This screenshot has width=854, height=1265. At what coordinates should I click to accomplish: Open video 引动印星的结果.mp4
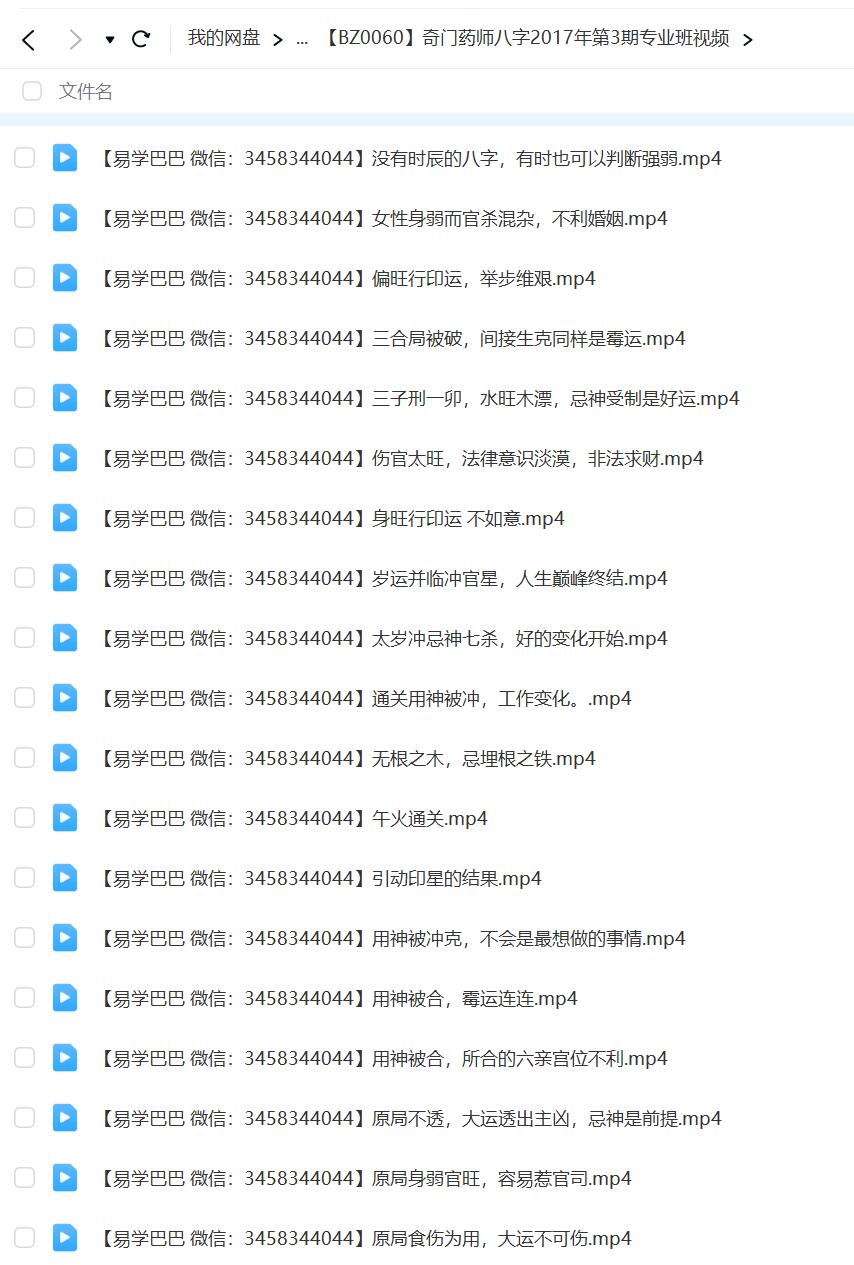coord(320,878)
